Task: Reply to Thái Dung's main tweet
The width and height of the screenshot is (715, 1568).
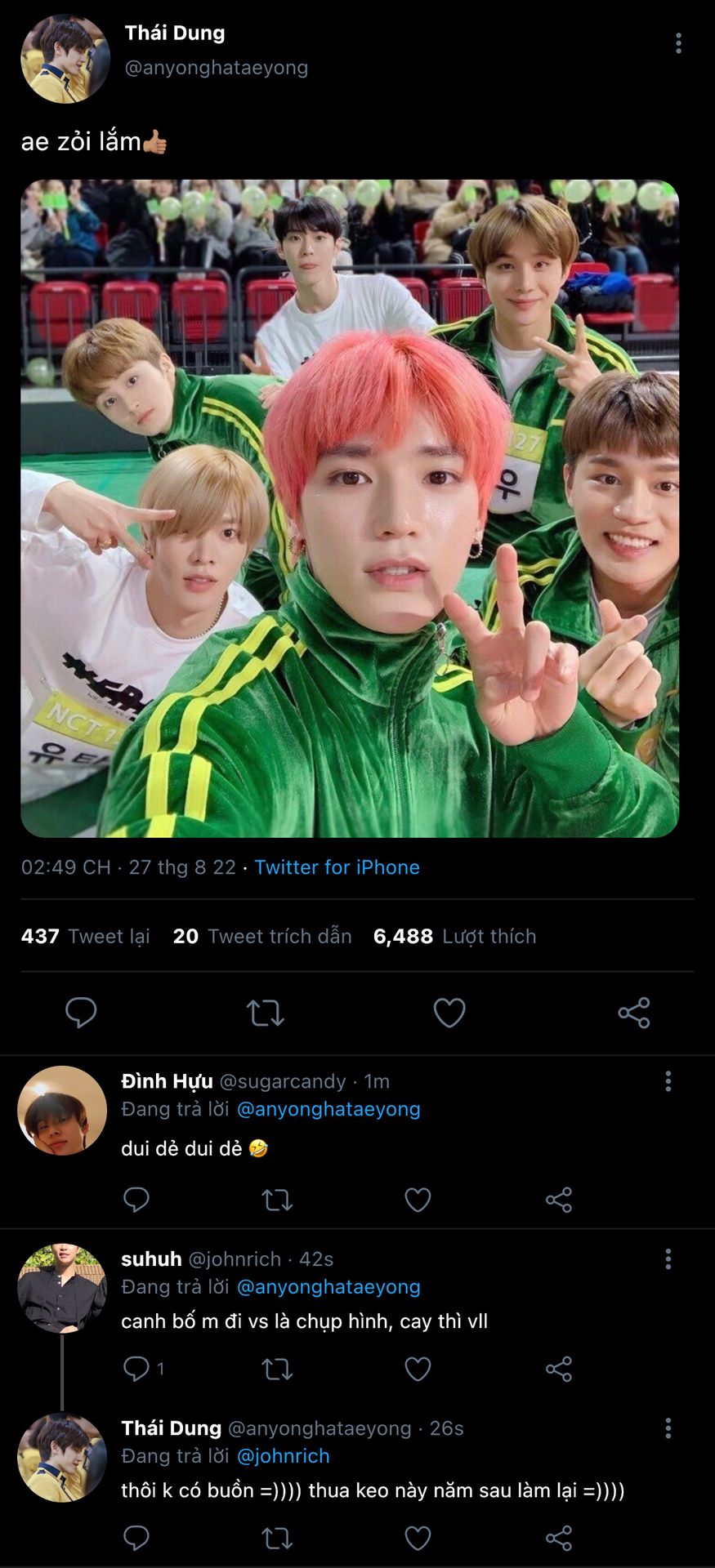Action: [x=81, y=1013]
